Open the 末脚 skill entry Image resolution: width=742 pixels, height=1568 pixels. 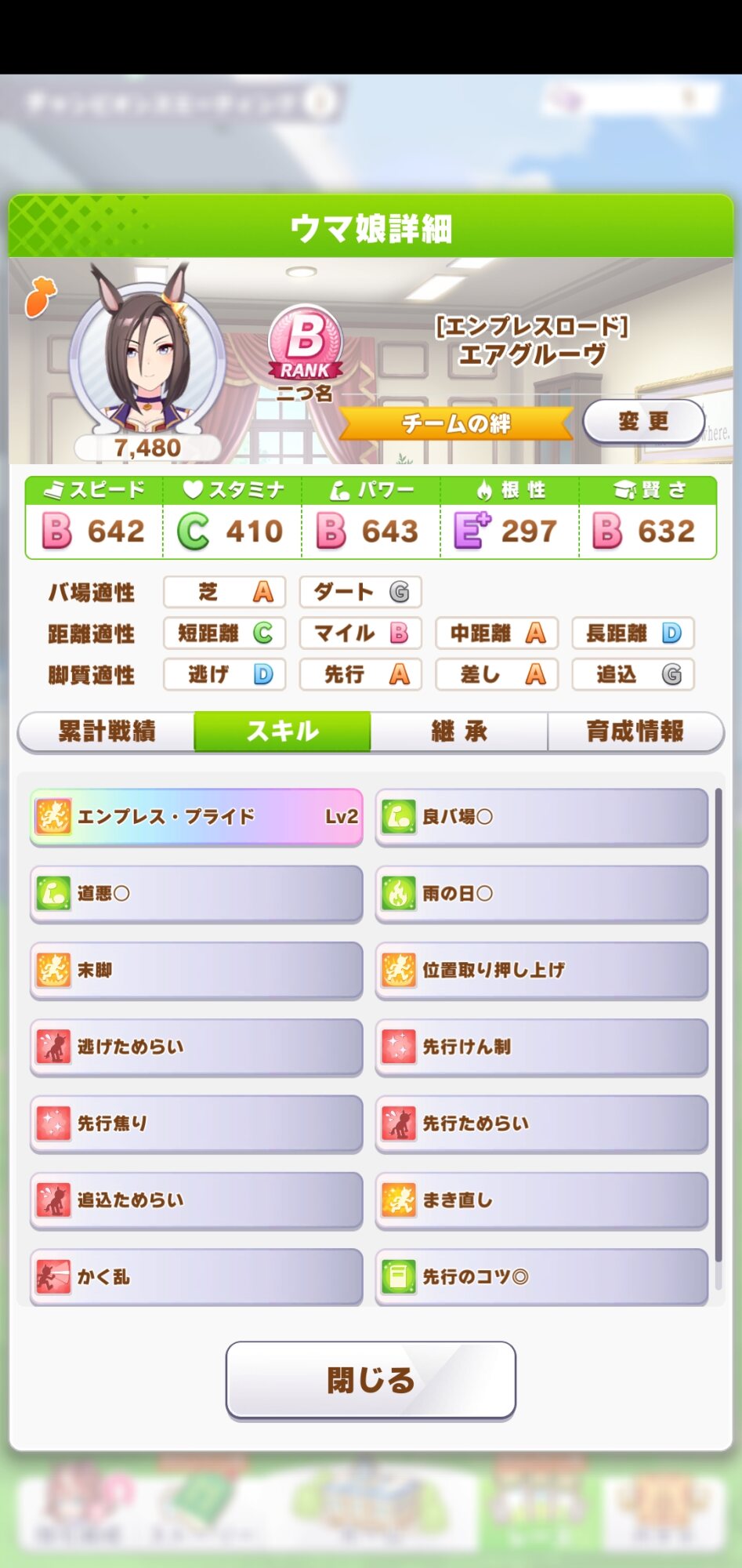click(196, 970)
